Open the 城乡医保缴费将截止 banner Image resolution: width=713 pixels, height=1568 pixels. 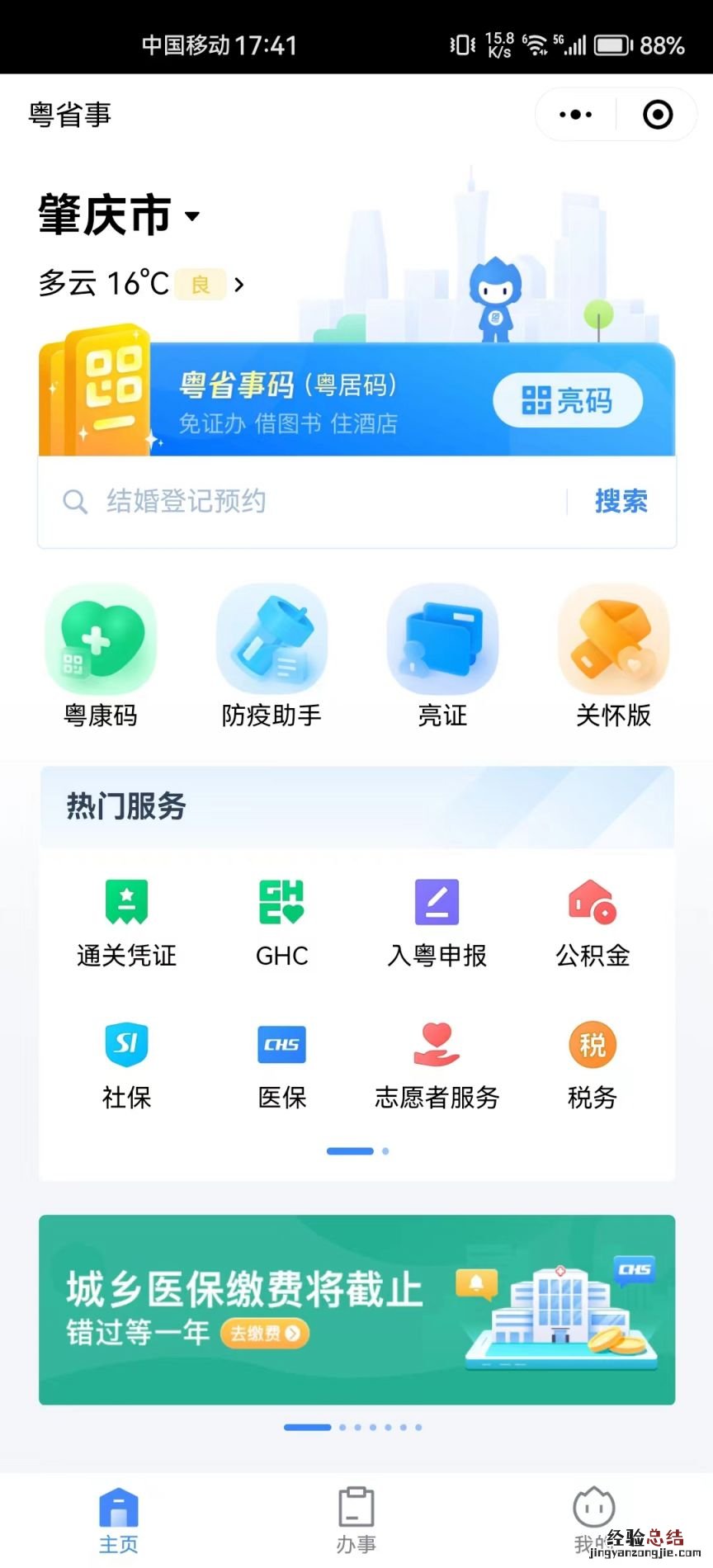(x=356, y=1310)
